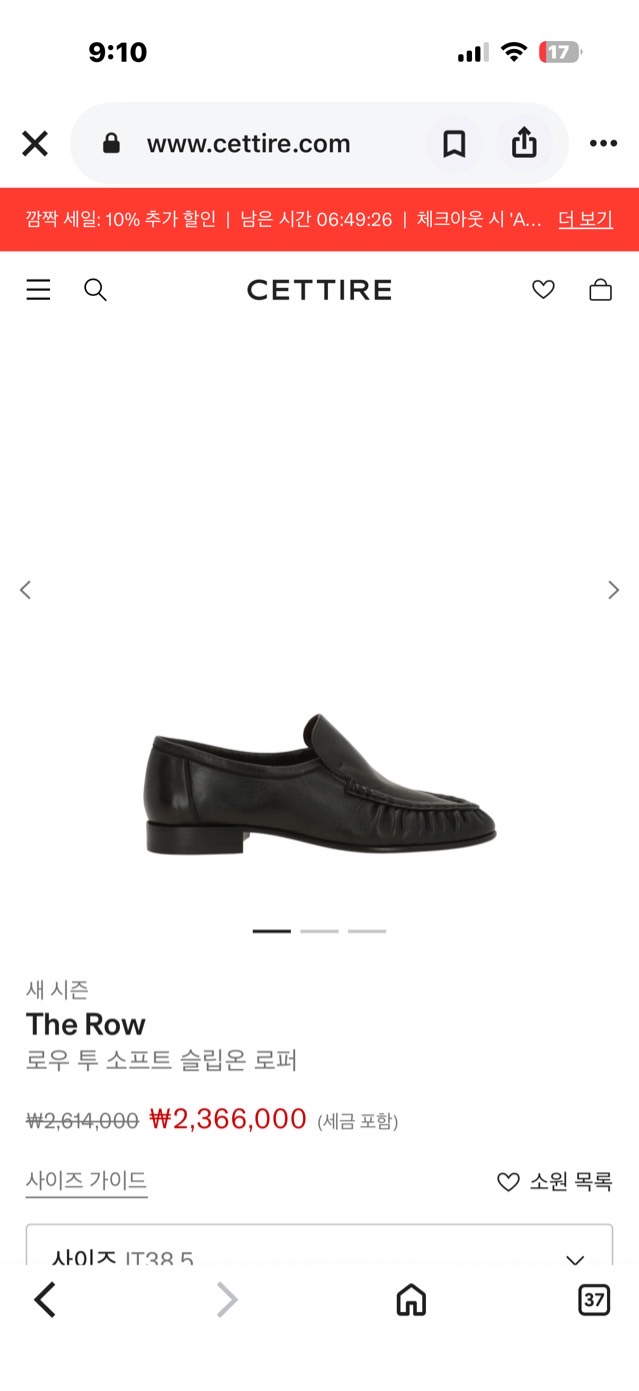This screenshot has height=1391, width=639.
Task: Show the previous product image
Action: coord(26,590)
